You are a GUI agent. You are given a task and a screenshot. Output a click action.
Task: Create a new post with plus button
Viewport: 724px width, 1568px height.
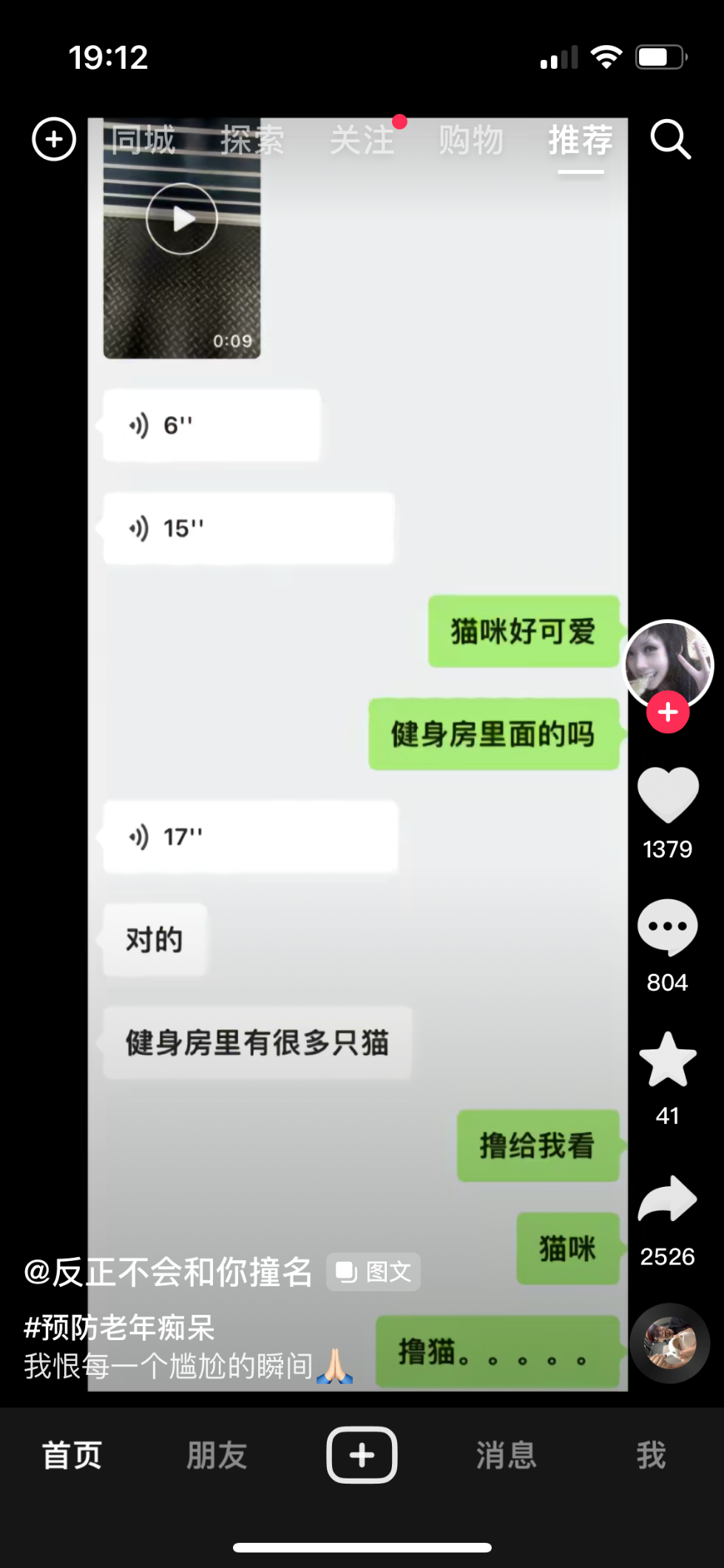tap(362, 1455)
